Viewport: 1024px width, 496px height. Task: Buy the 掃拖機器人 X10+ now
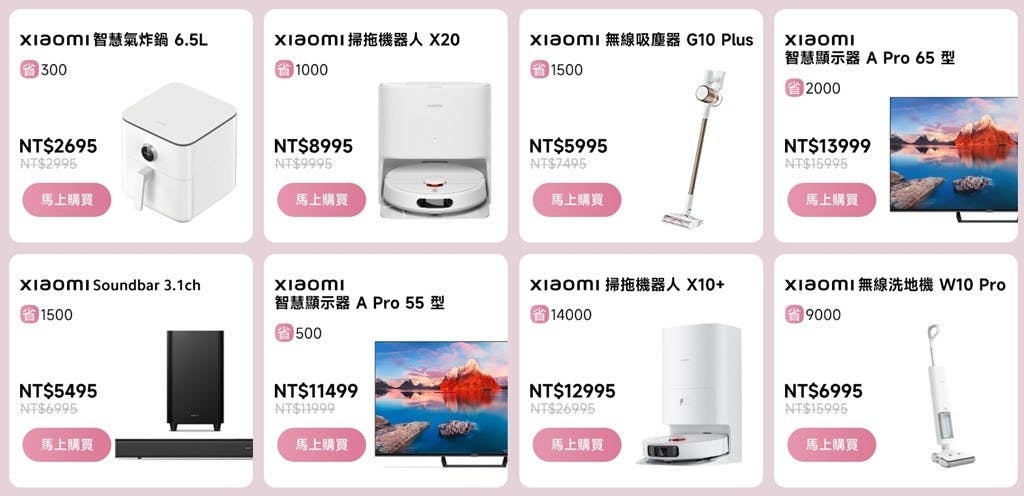(577, 444)
